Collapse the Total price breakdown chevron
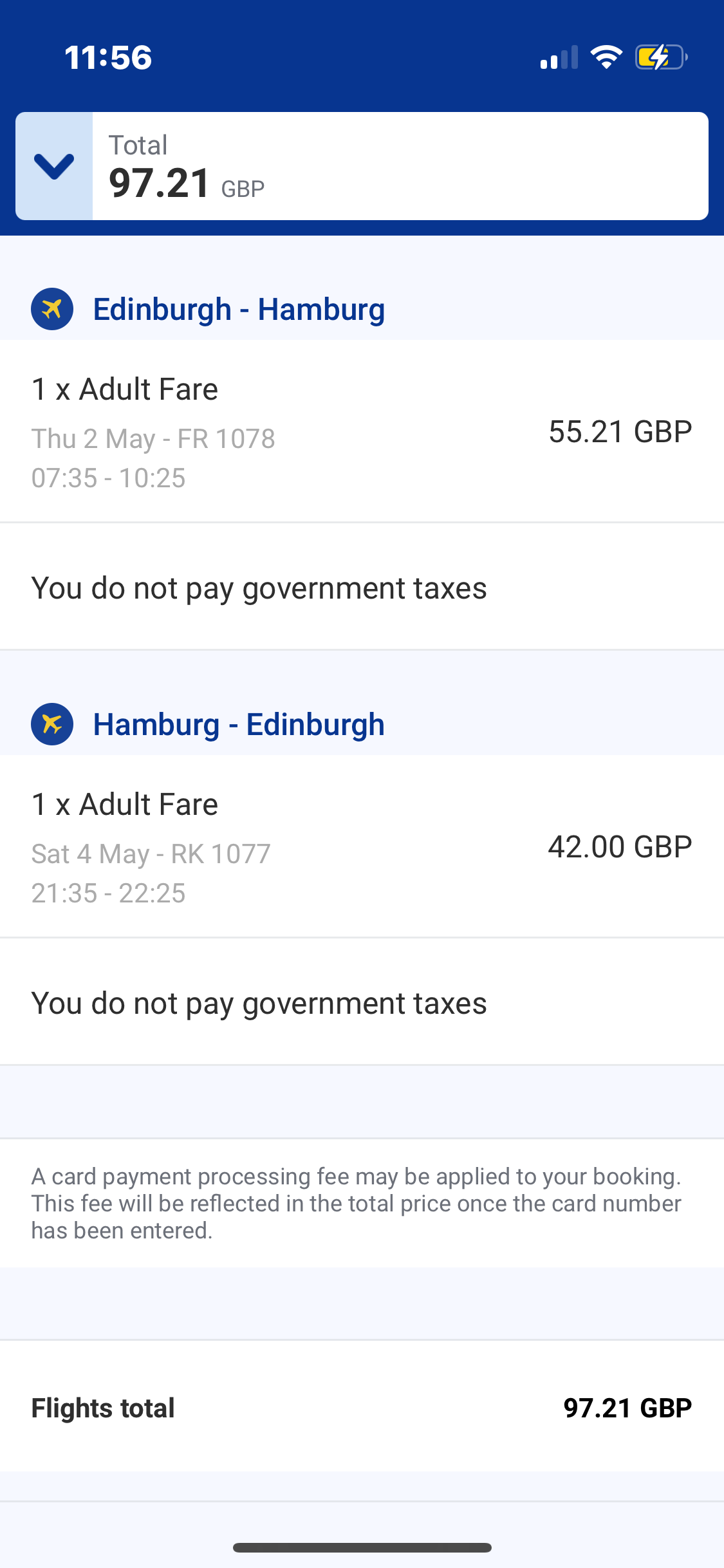The width and height of the screenshot is (724, 1568). (54, 166)
